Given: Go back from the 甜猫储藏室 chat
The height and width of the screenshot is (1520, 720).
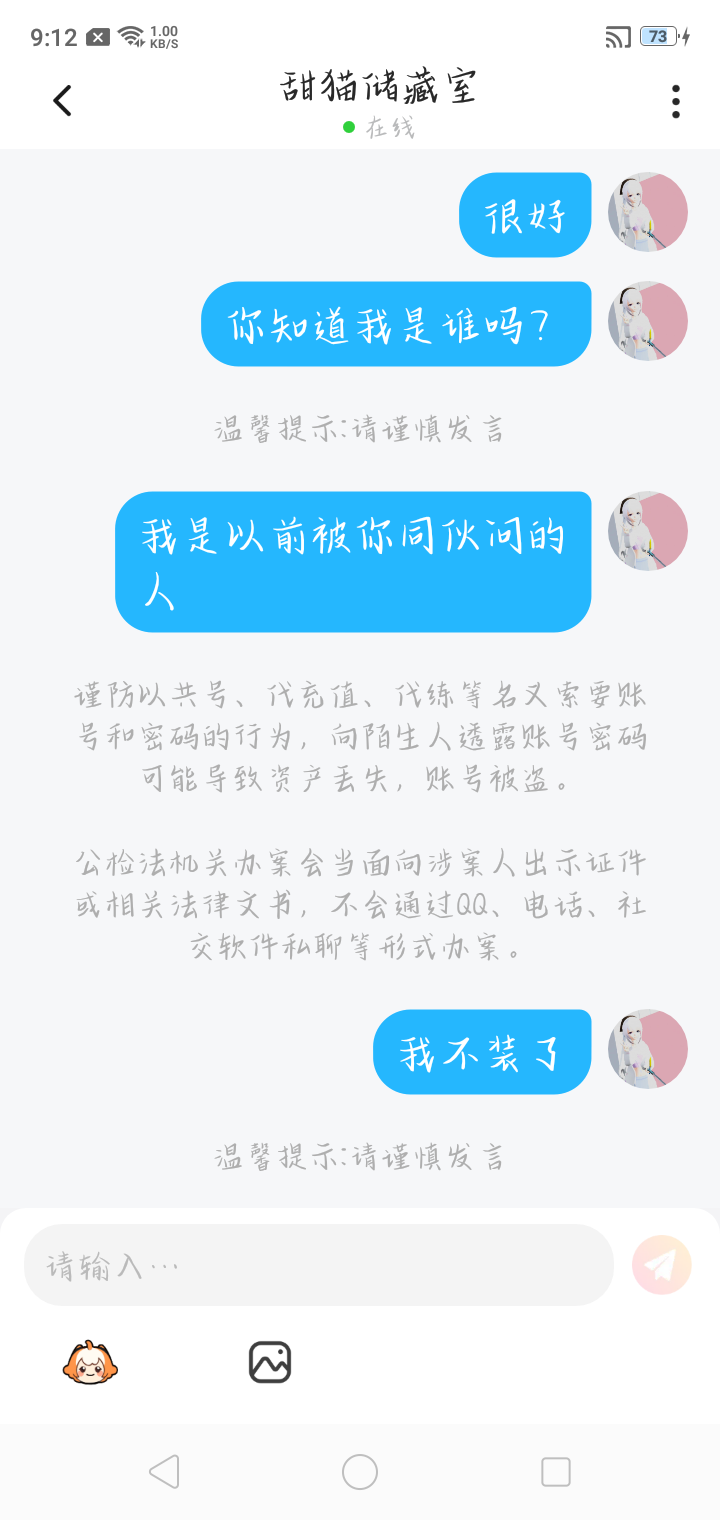Looking at the screenshot, I should 62,100.
